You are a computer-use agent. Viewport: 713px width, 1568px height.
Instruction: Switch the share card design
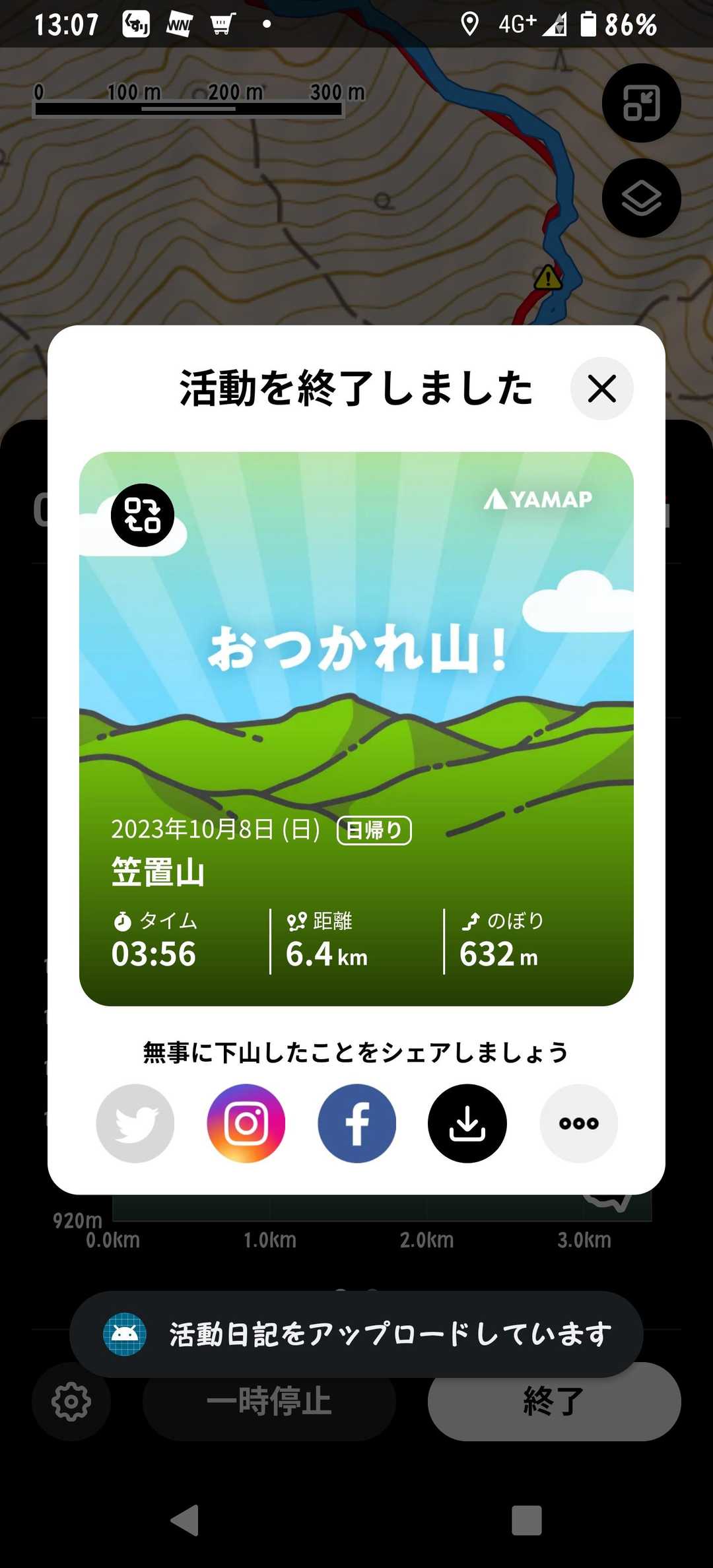pos(143,515)
